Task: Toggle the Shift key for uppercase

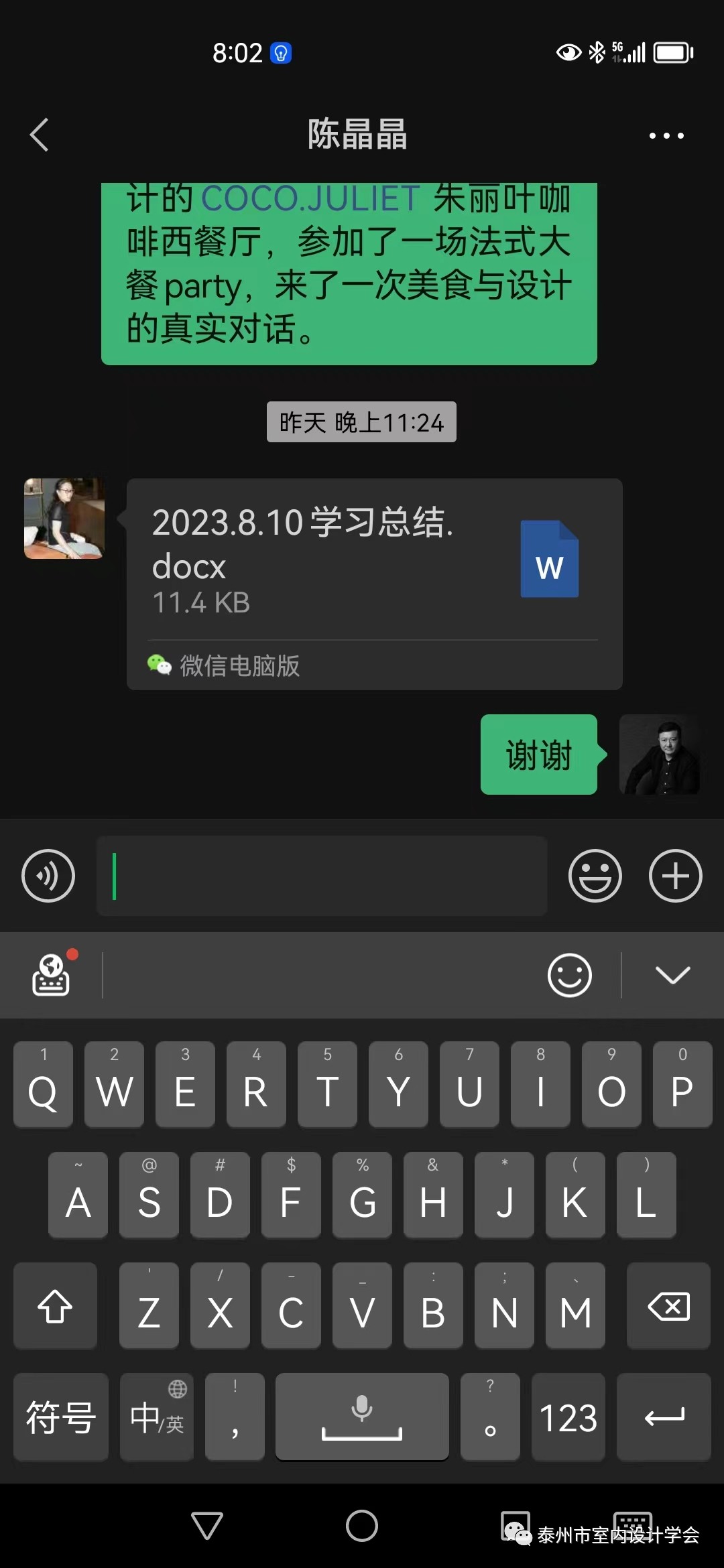Action: (x=56, y=1305)
